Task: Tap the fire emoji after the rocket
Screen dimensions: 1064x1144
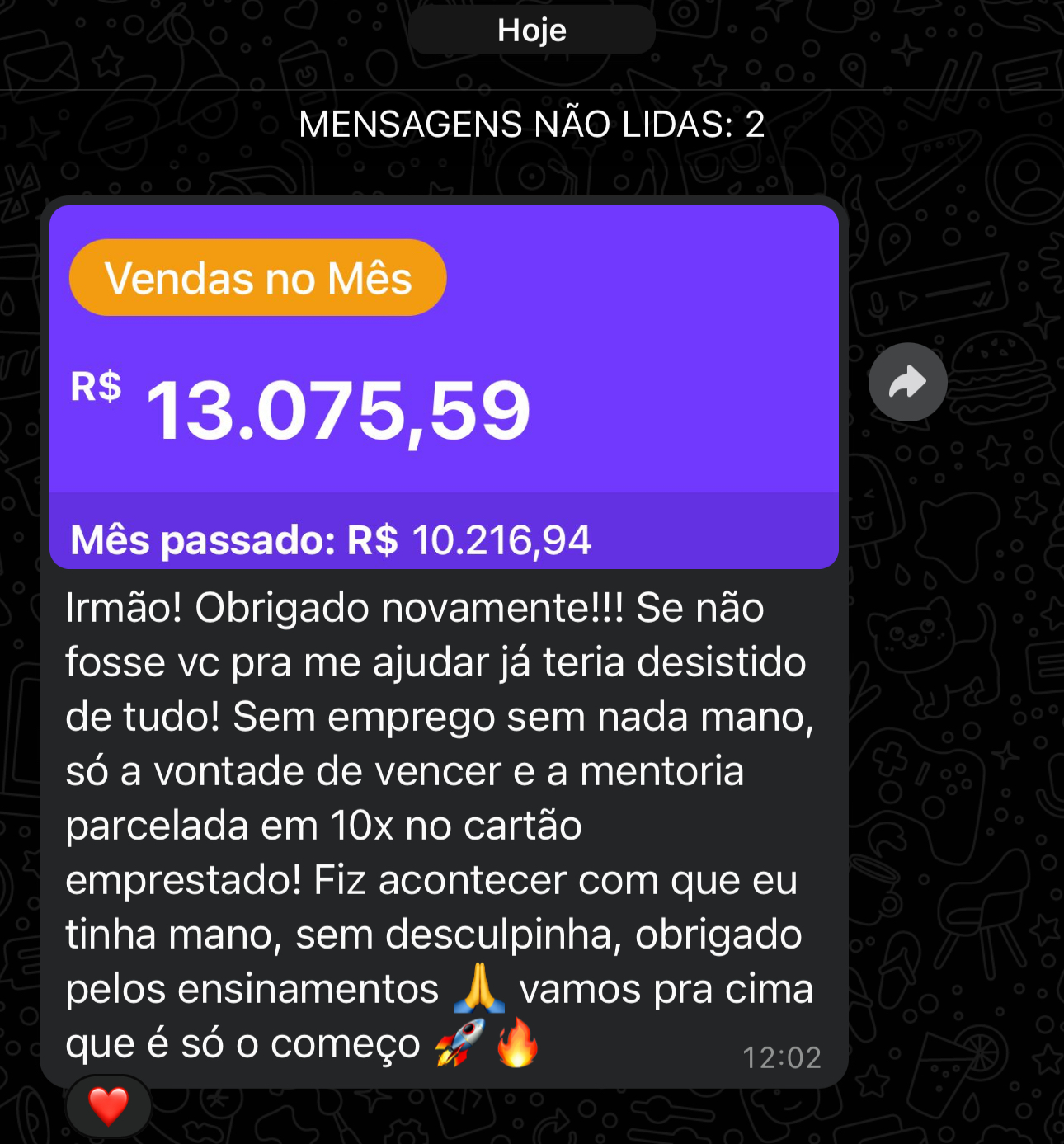Action: [x=517, y=1041]
